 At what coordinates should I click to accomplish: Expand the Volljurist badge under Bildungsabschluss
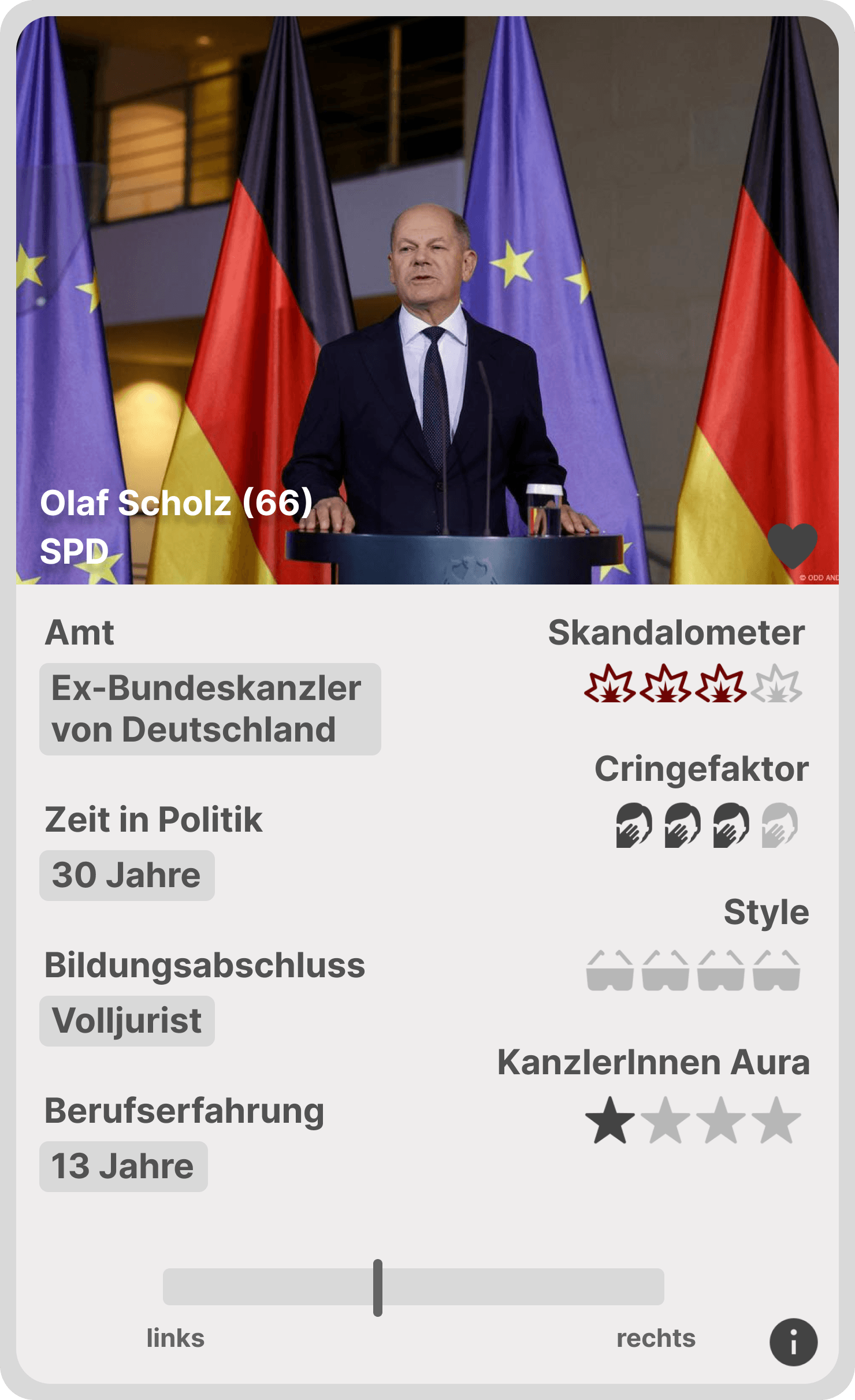[x=127, y=1021]
